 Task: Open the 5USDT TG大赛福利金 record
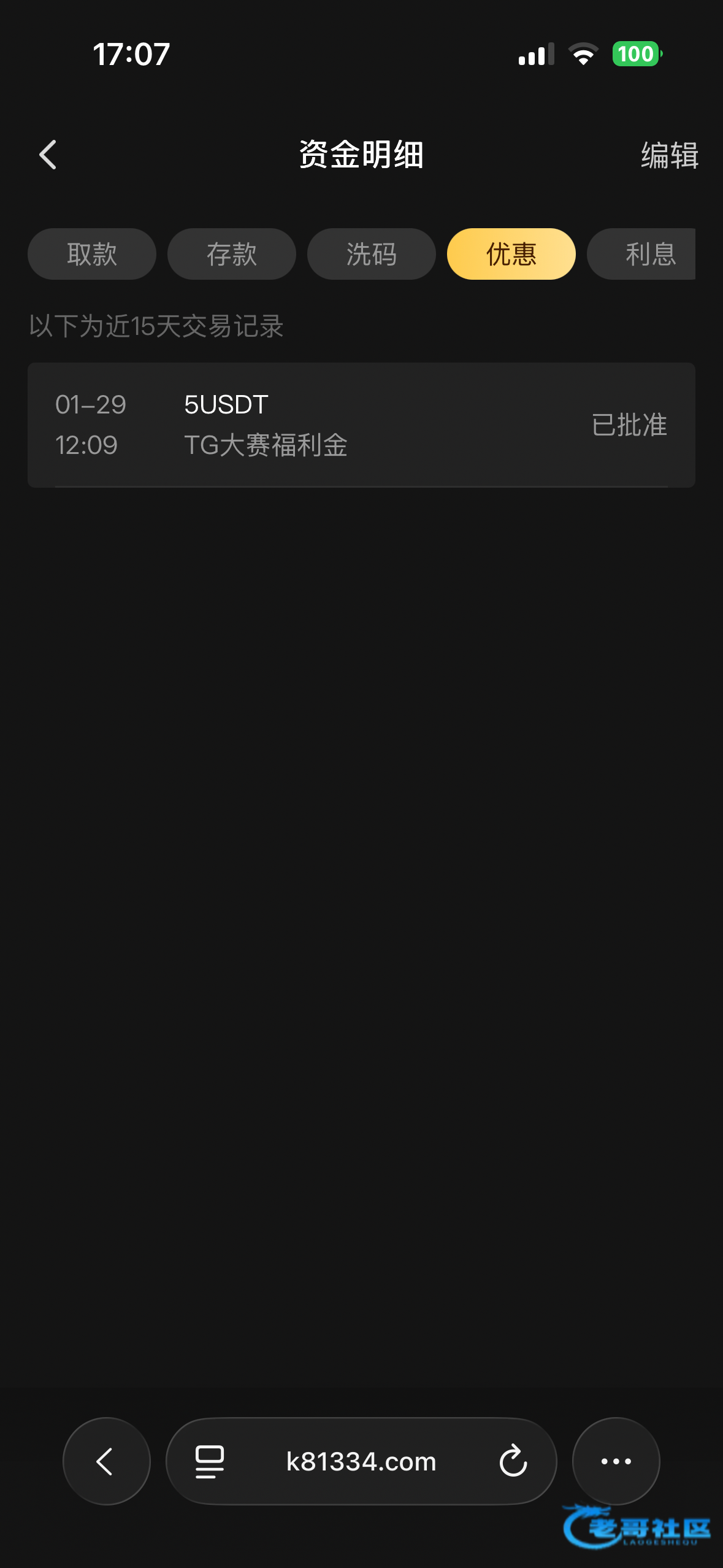[x=361, y=425]
